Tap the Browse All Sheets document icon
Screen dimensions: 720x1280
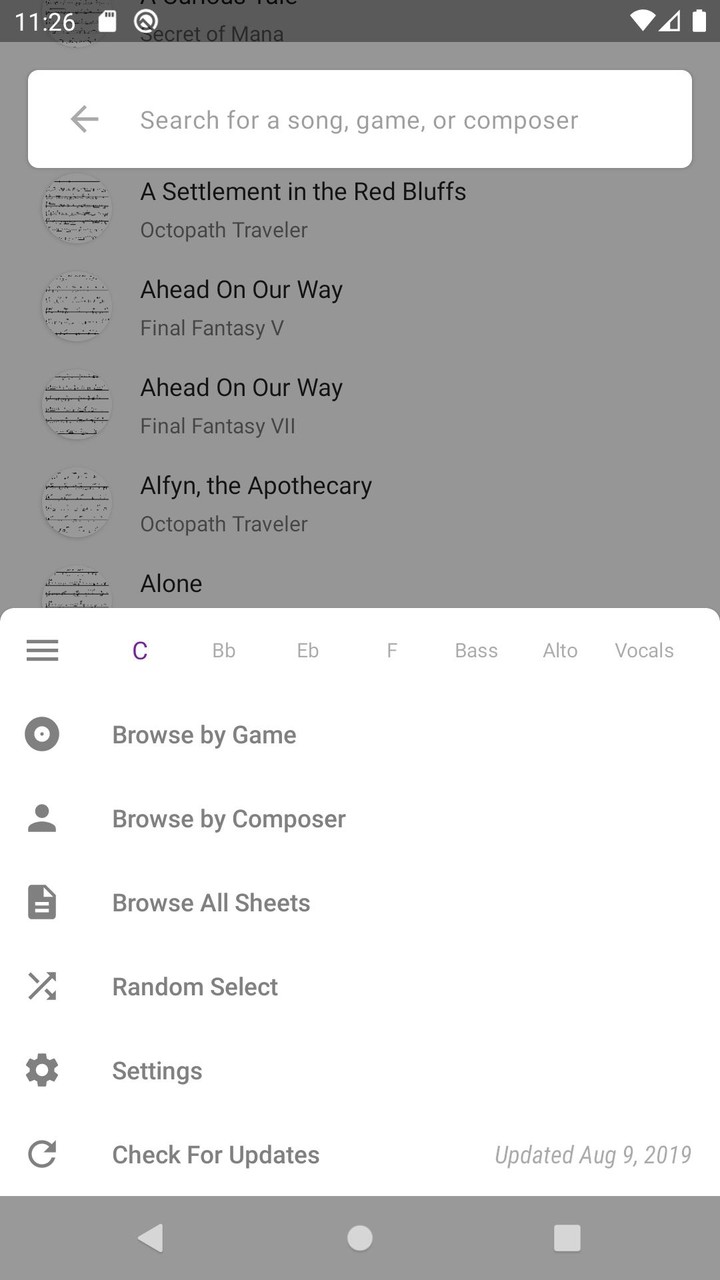click(x=42, y=902)
